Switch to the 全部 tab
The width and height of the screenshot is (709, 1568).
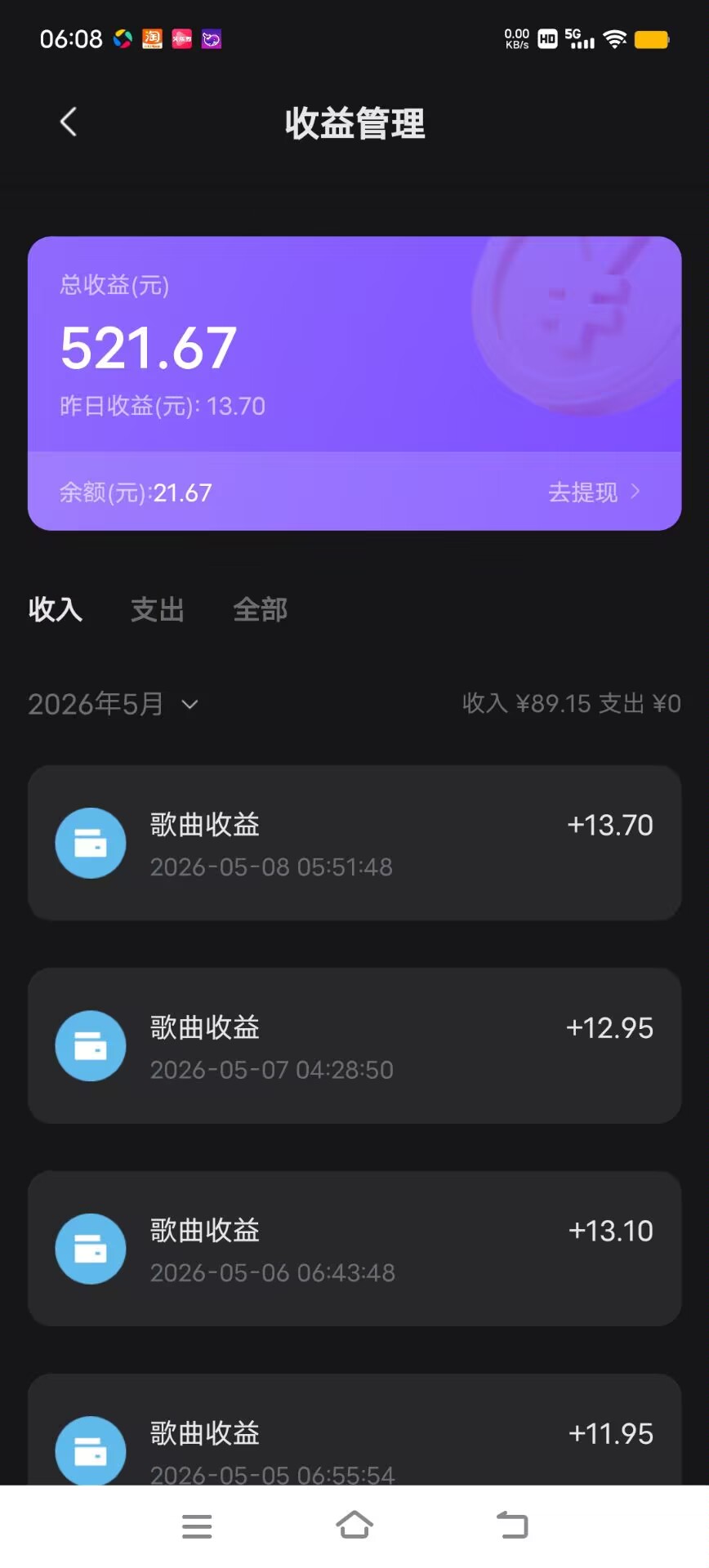pyautogui.click(x=261, y=609)
